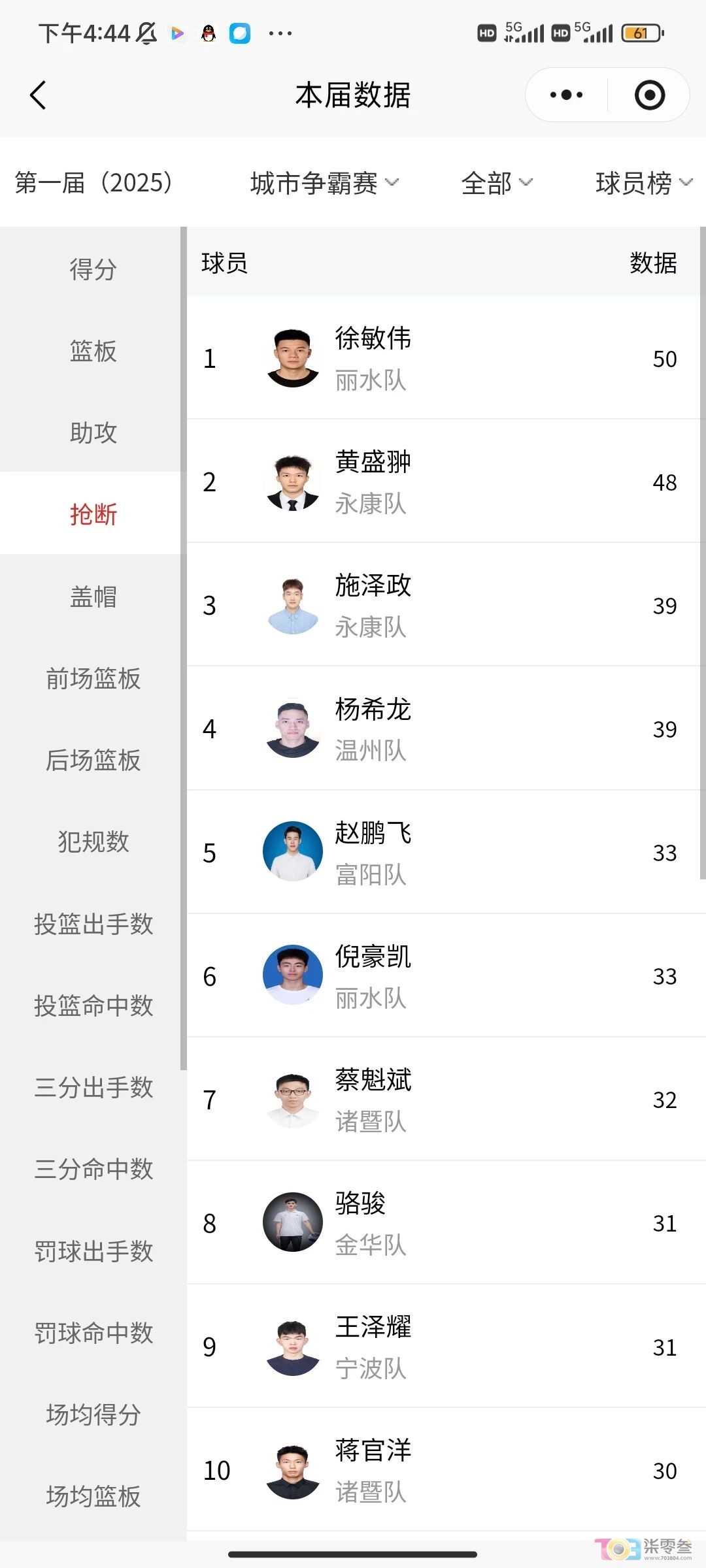Expand the 球员榜 dropdown
The height and width of the screenshot is (1568, 706).
coord(643,183)
